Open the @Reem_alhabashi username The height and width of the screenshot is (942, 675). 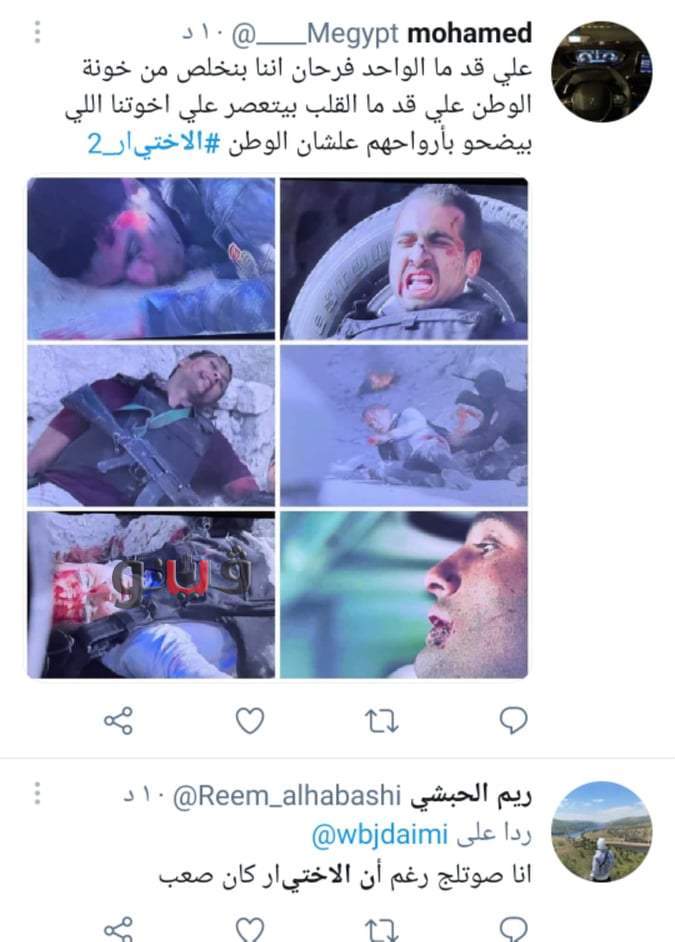[287, 797]
